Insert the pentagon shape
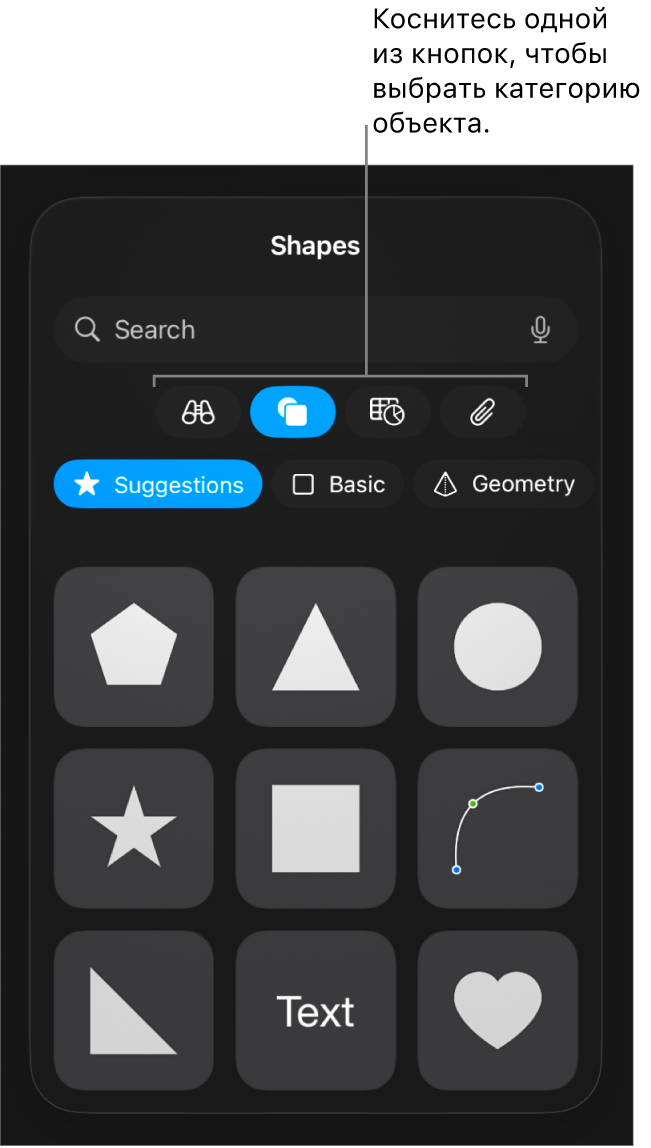This screenshot has width=651, height=1148. (x=134, y=646)
